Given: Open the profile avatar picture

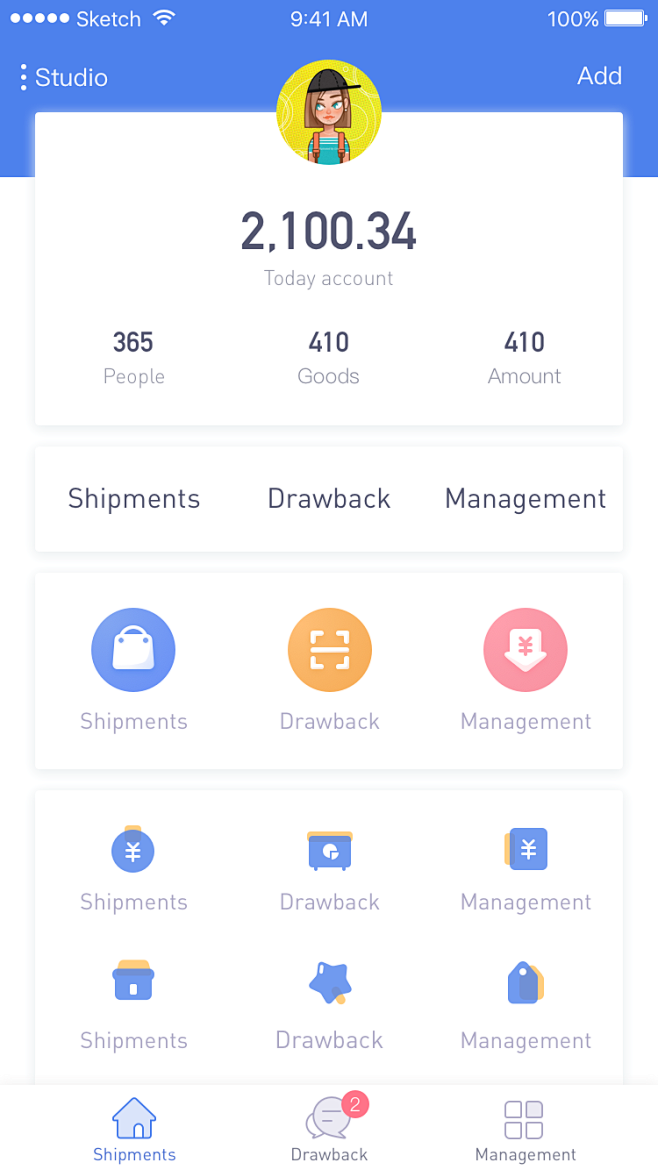Looking at the screenshot, I should (x=329, y=112).
